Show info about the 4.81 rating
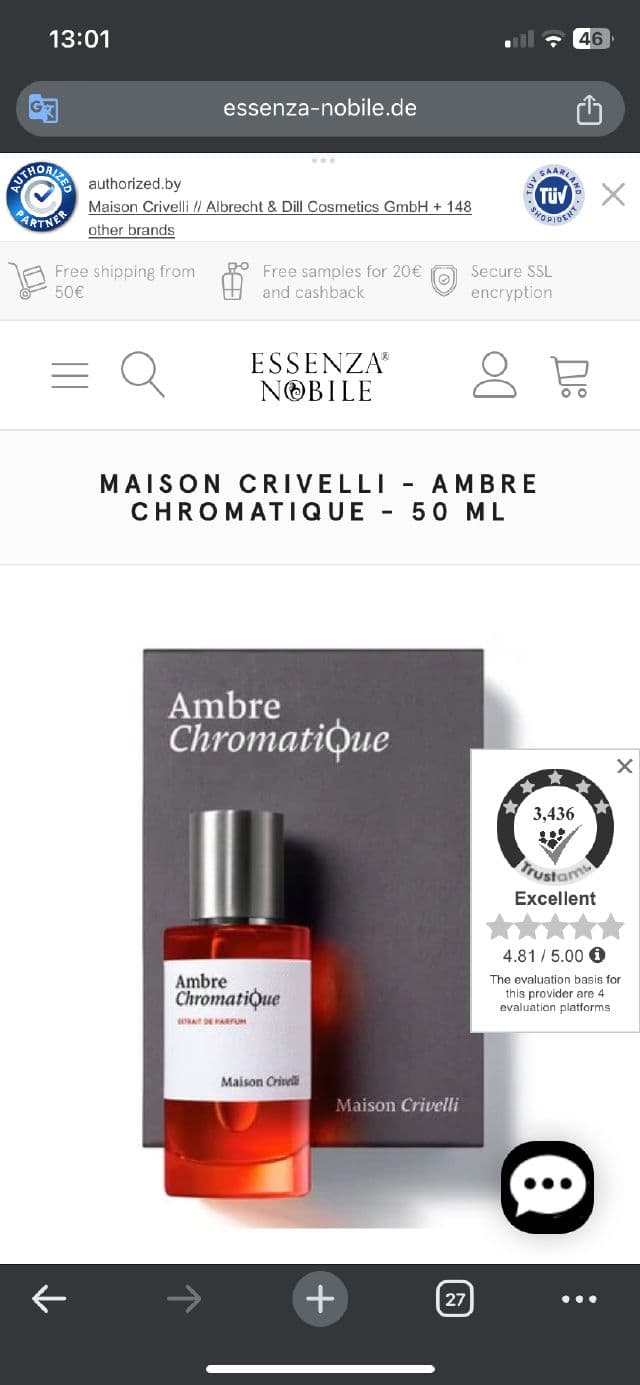Image resolution: width=640 pixels, height=1385 pixels. tap(598, 955)
